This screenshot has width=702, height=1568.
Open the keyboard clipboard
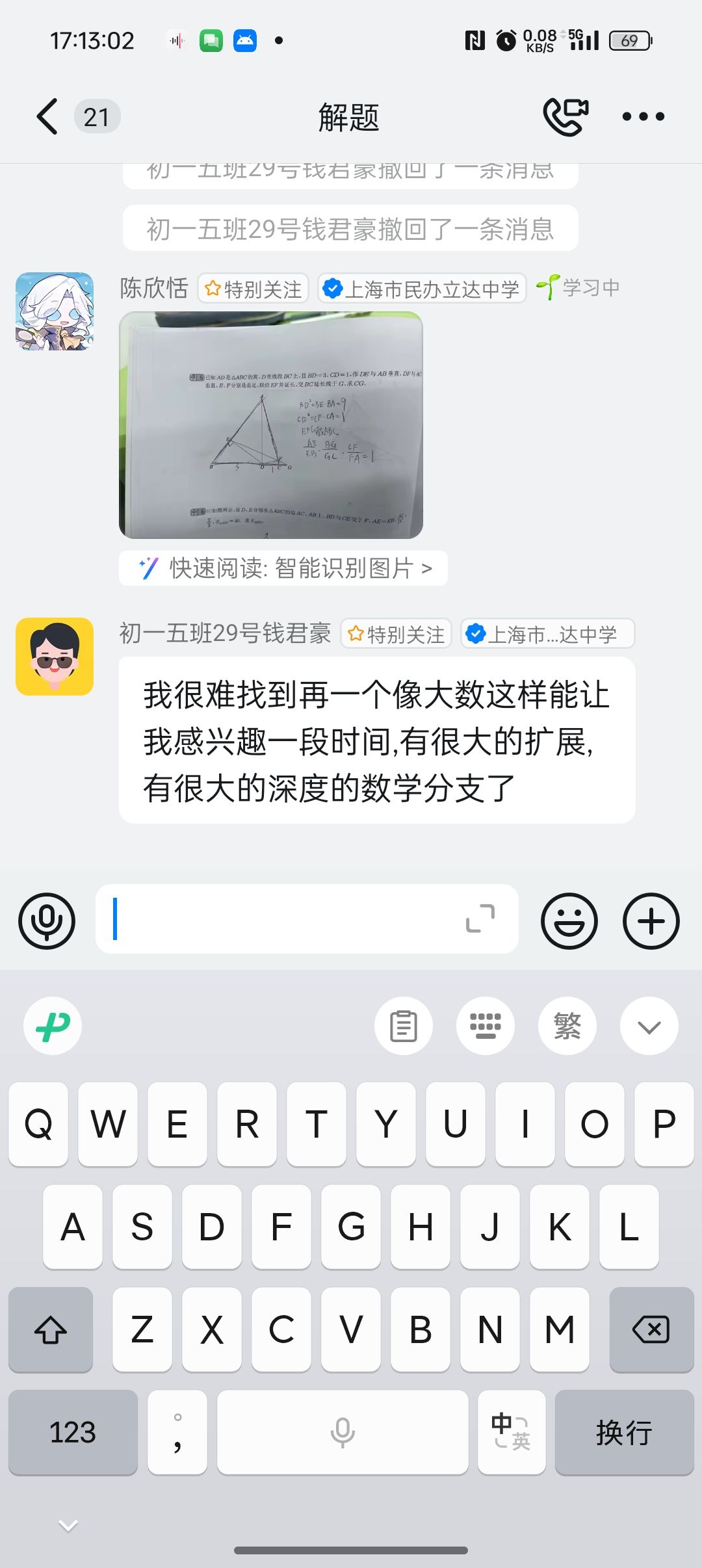404,1026
